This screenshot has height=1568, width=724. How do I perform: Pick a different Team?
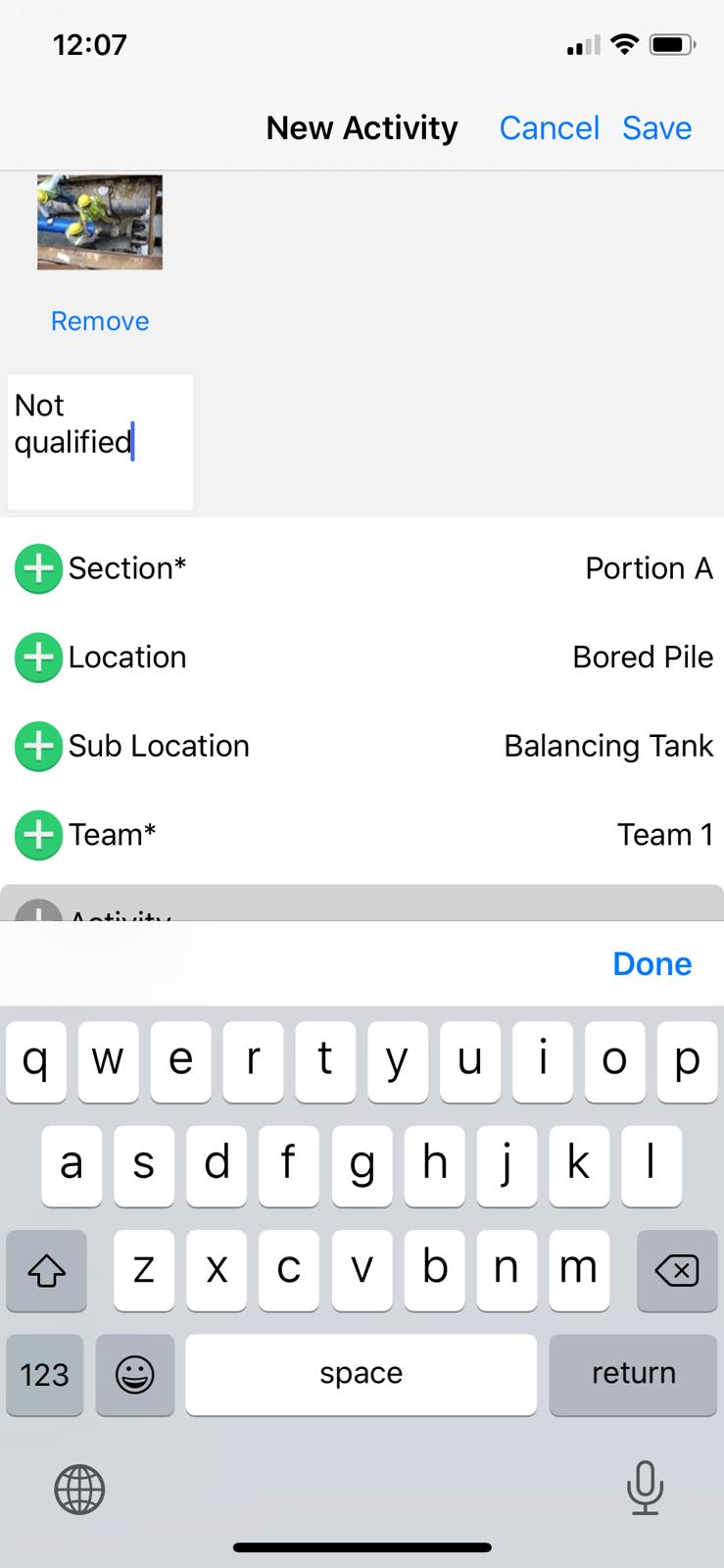362,835
